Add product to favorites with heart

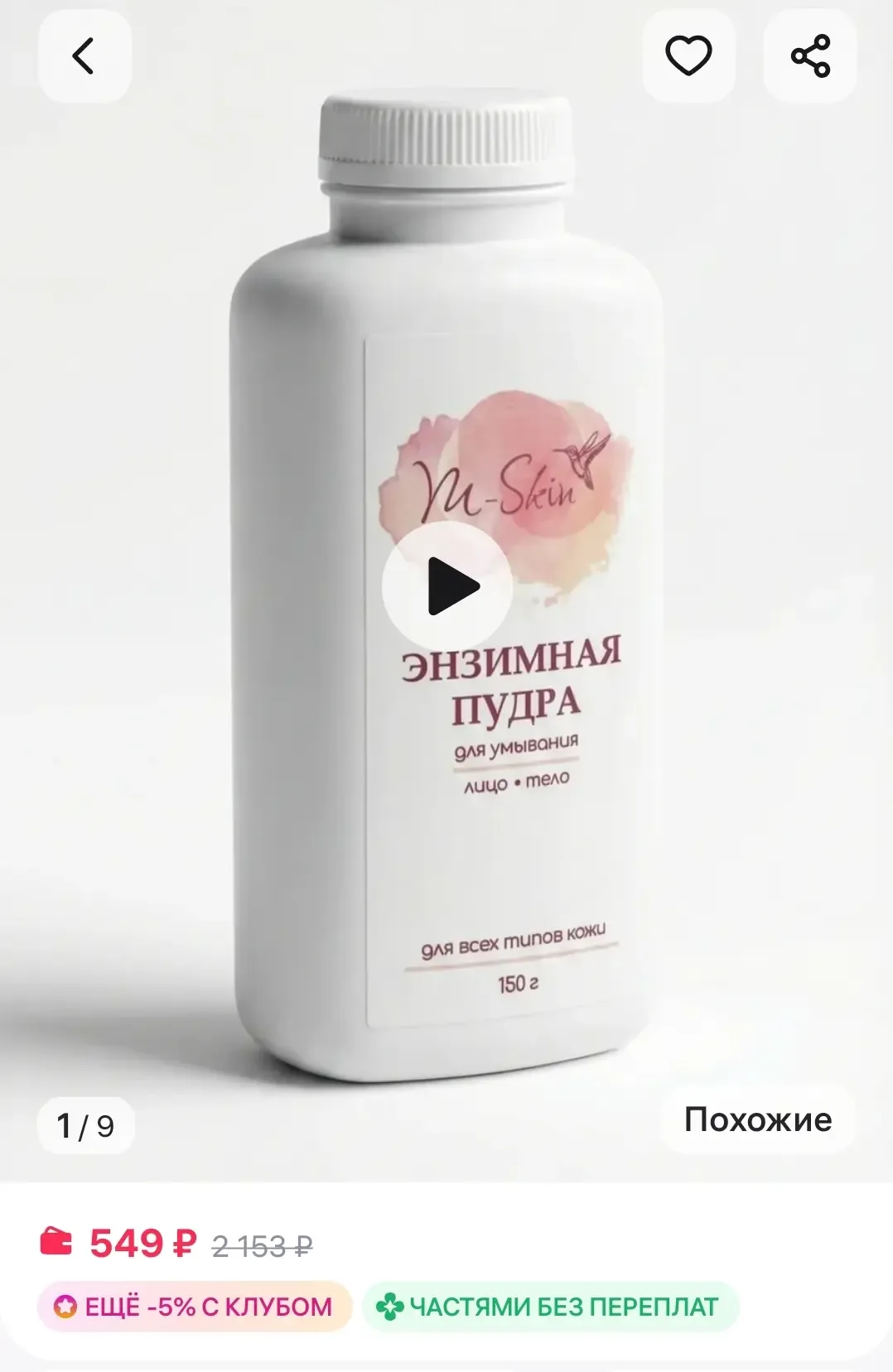pos(688,57)
